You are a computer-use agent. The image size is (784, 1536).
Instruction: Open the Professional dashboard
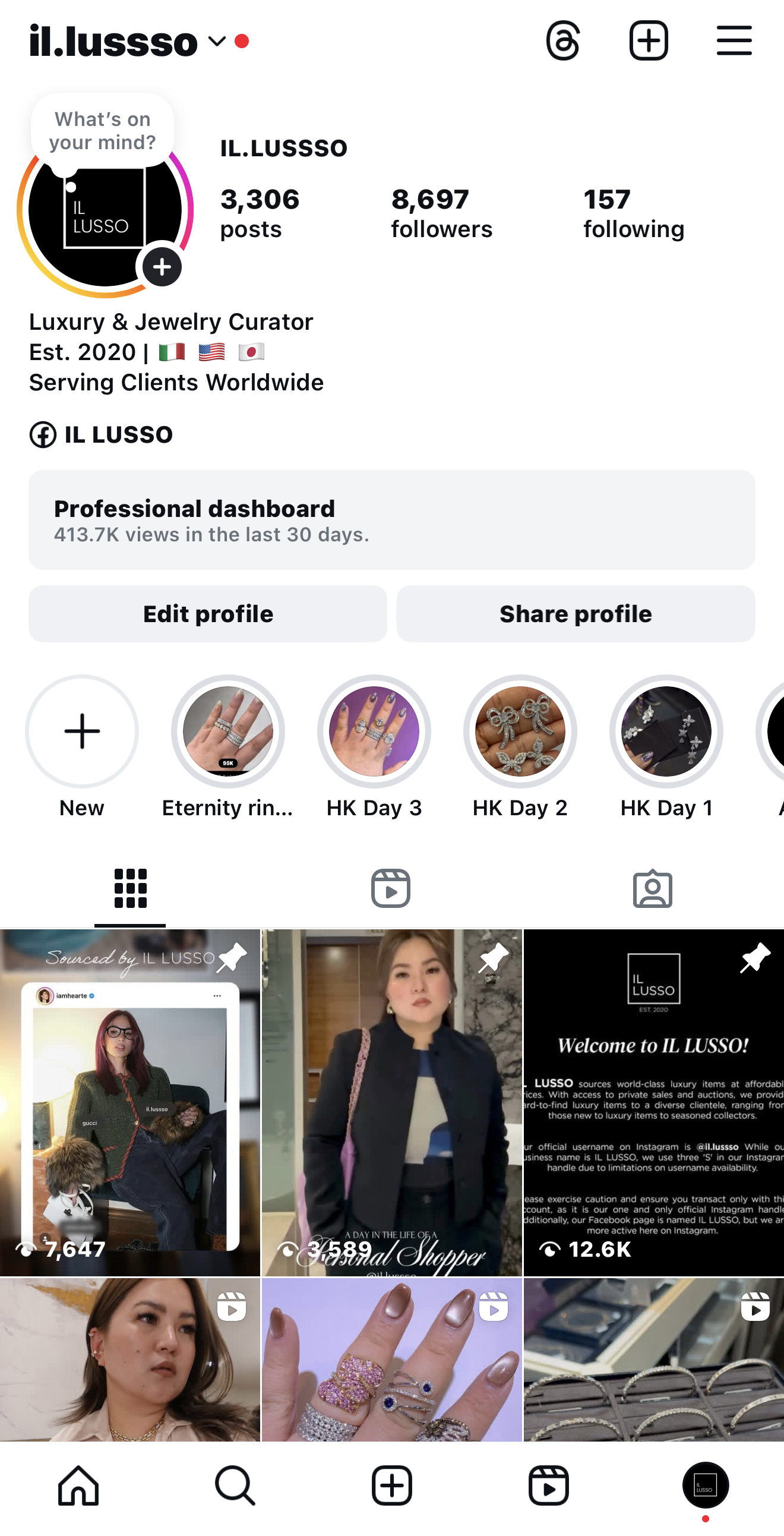(391, 519)
